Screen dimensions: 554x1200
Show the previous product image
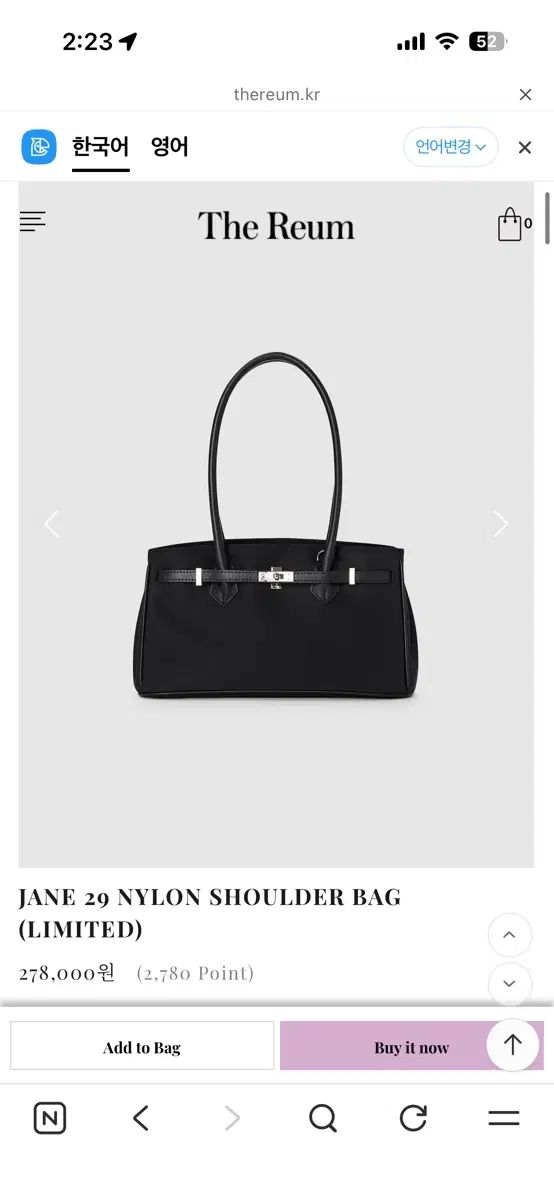(51, 524)
